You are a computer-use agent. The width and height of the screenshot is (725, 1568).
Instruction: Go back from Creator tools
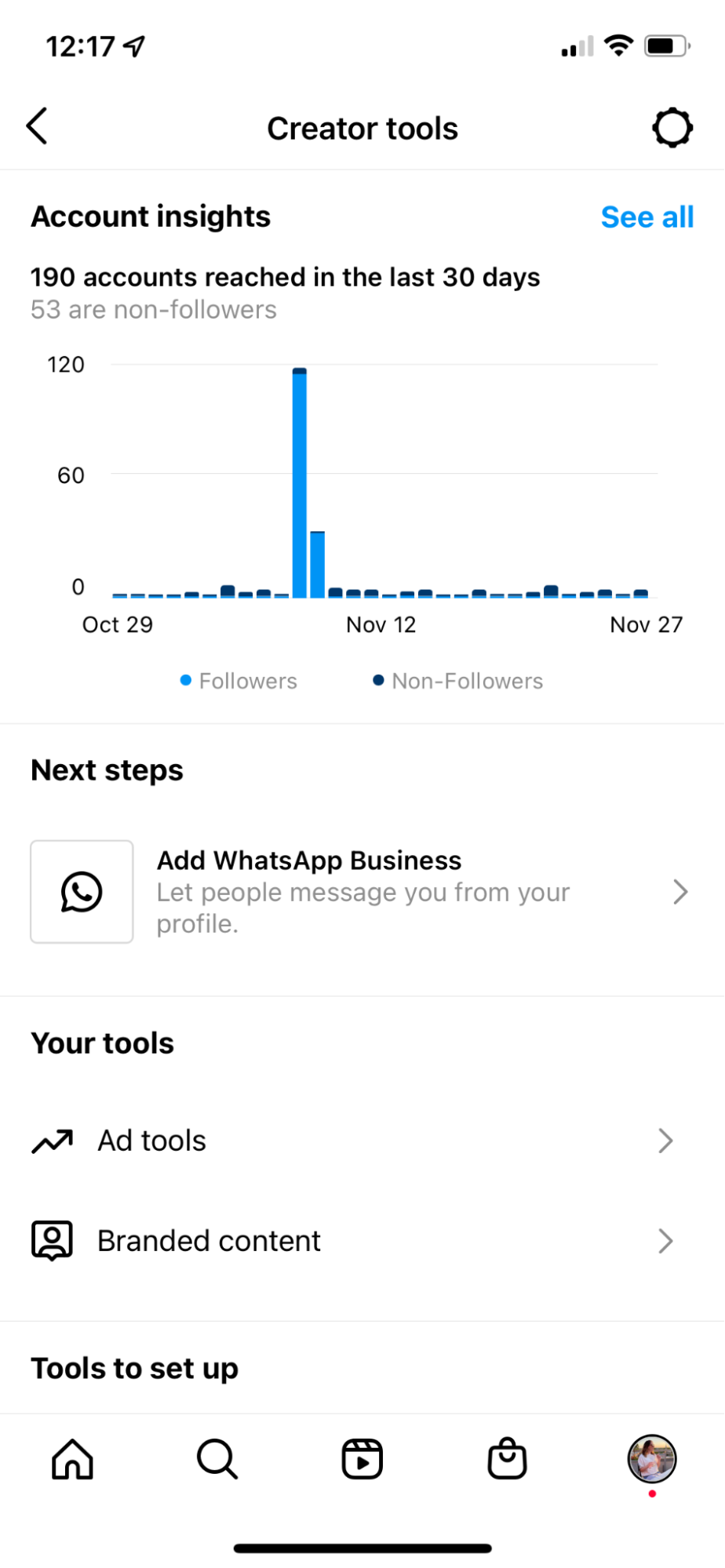click(x=37, y=126)
